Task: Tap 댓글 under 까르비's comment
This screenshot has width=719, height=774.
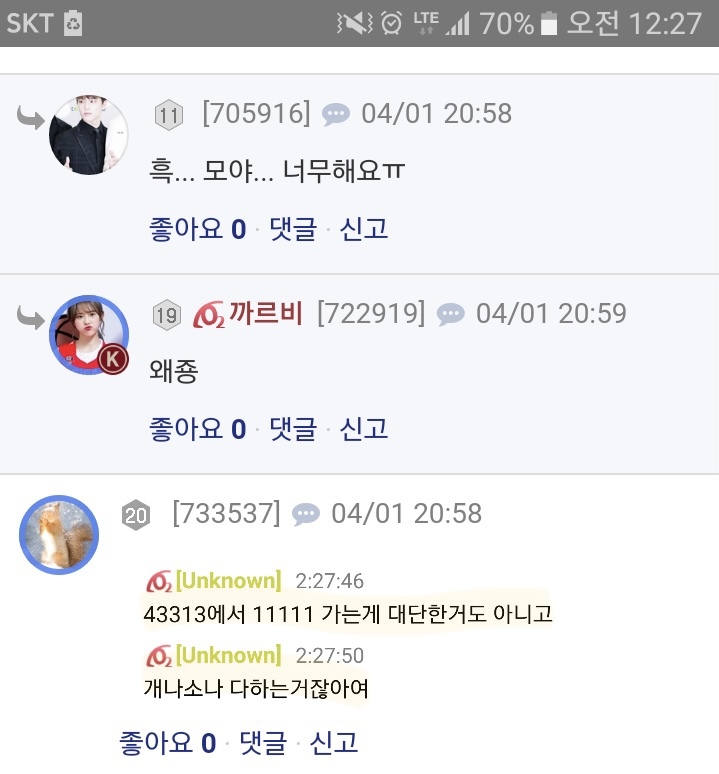Action: (292, 429)
